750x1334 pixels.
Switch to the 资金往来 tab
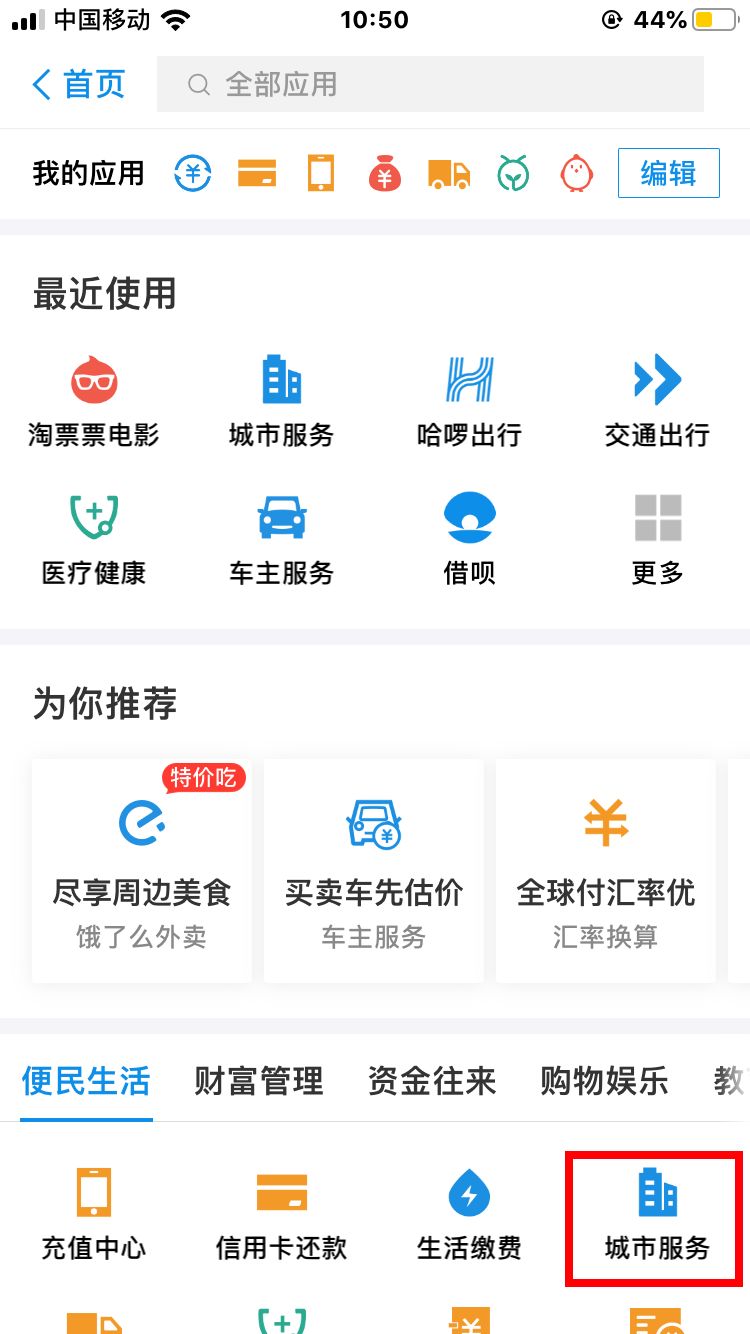click(x=432, y=1081)
